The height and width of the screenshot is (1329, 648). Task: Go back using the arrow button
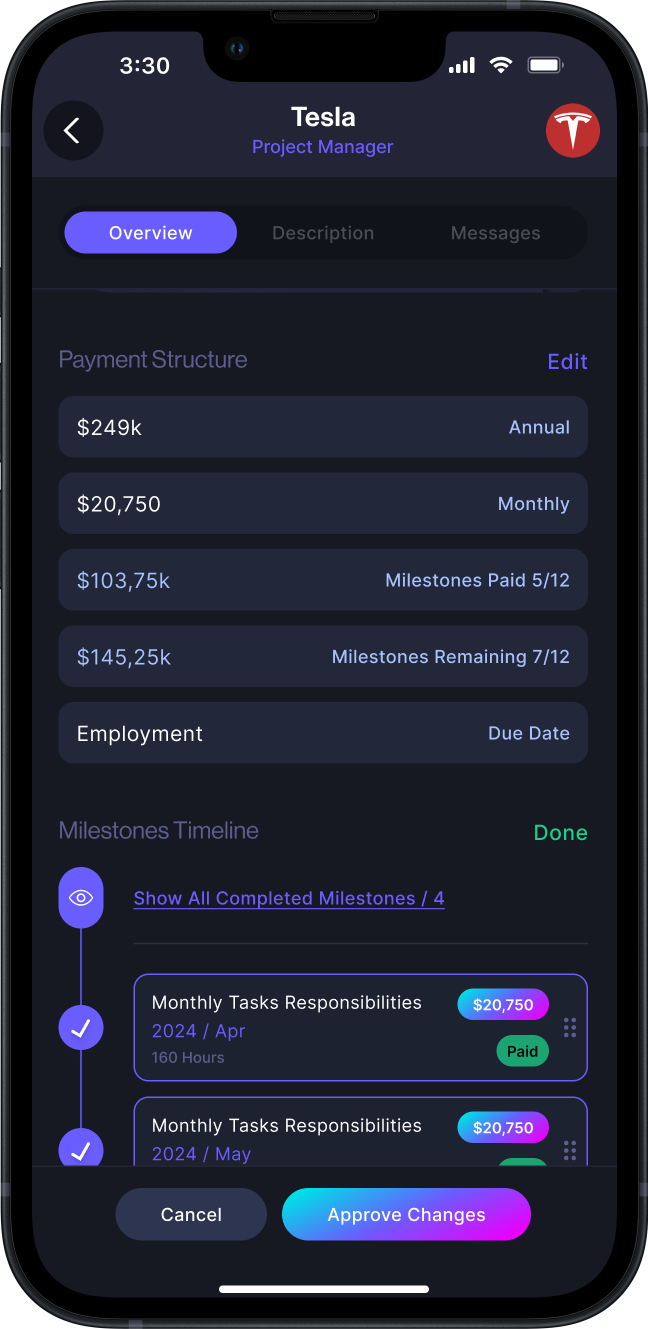coord(73,130)
